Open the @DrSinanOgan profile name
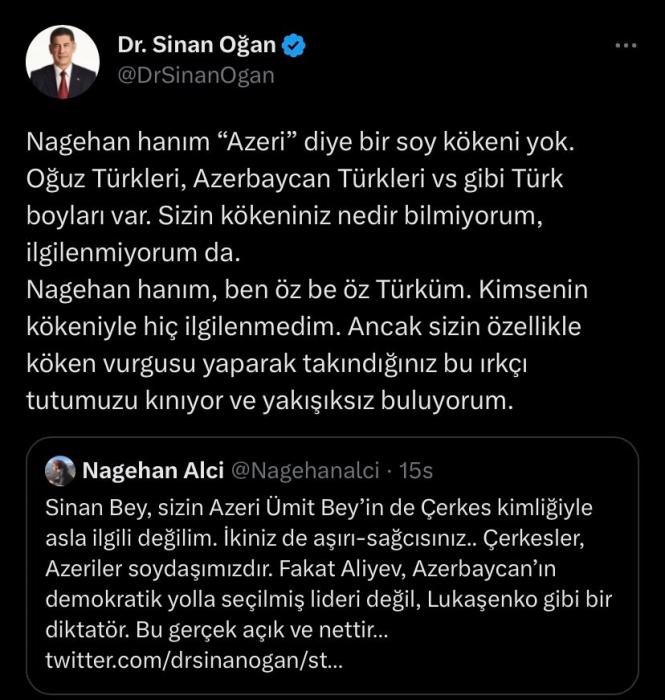The image size is (665, 700). [x=195, y=75]
